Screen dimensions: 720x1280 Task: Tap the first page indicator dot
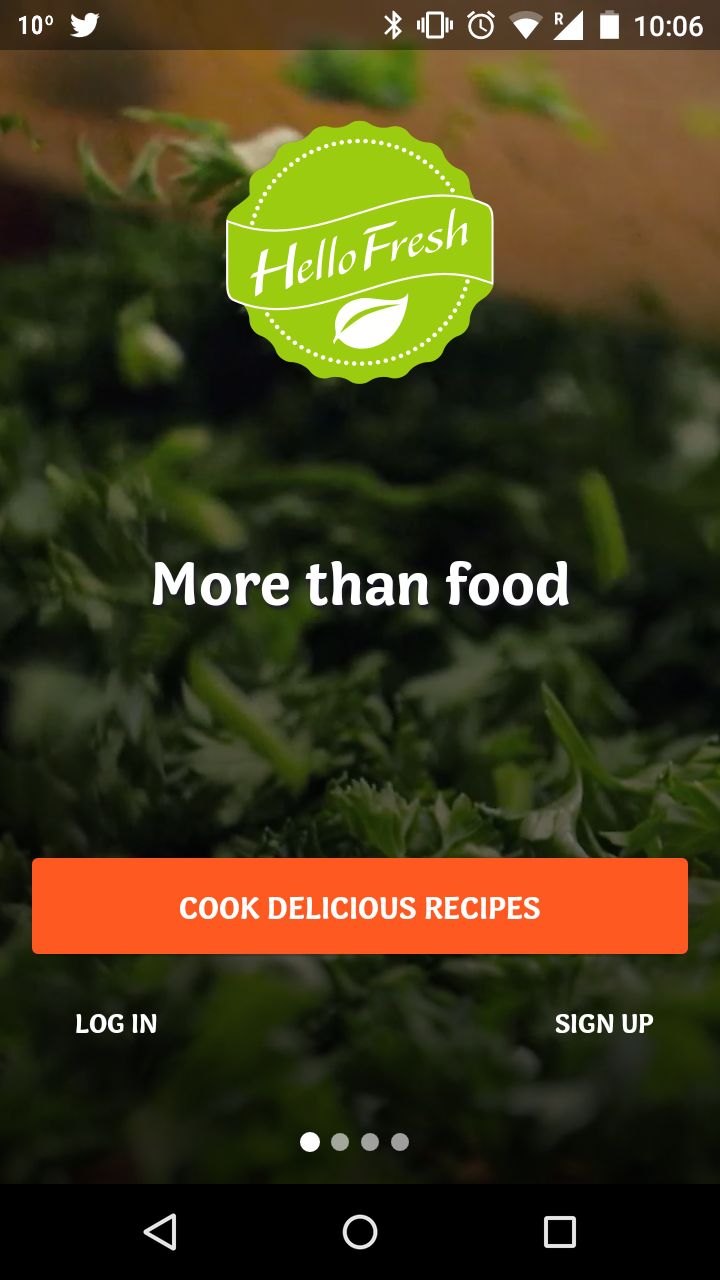tap(309, 1141)
